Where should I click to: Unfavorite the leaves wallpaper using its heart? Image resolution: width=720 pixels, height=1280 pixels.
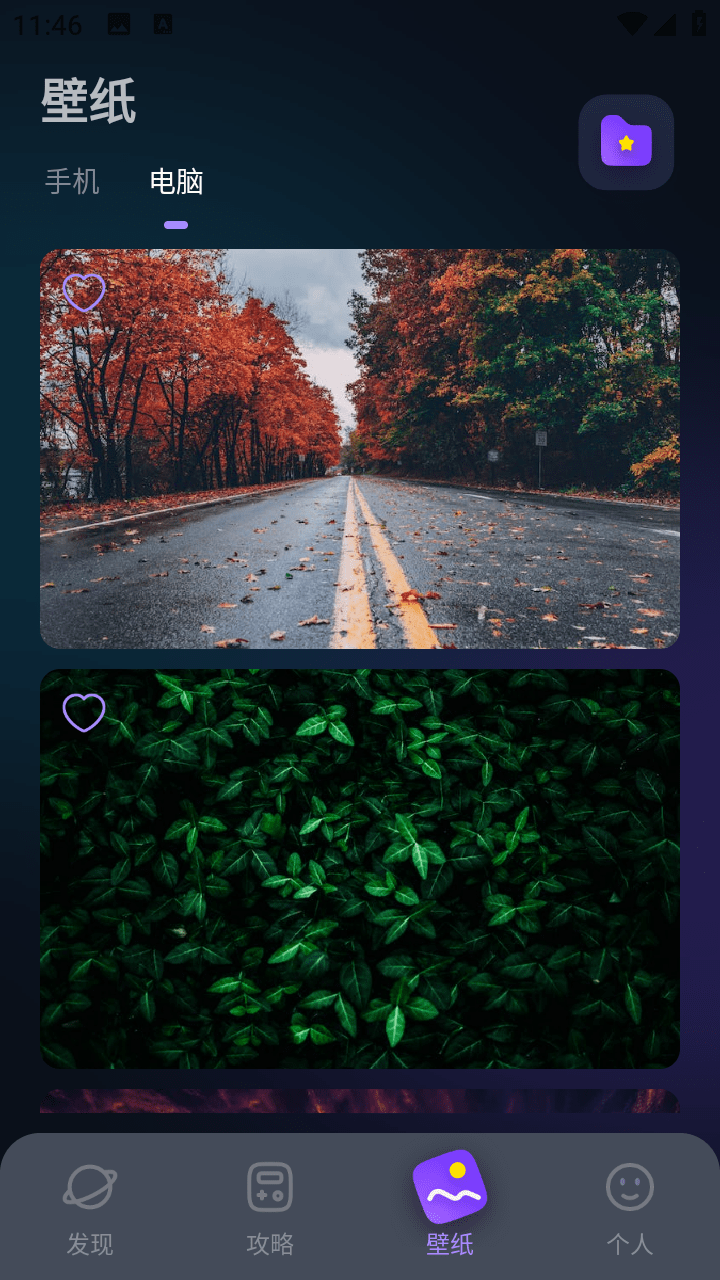click(x=84, y=712)
